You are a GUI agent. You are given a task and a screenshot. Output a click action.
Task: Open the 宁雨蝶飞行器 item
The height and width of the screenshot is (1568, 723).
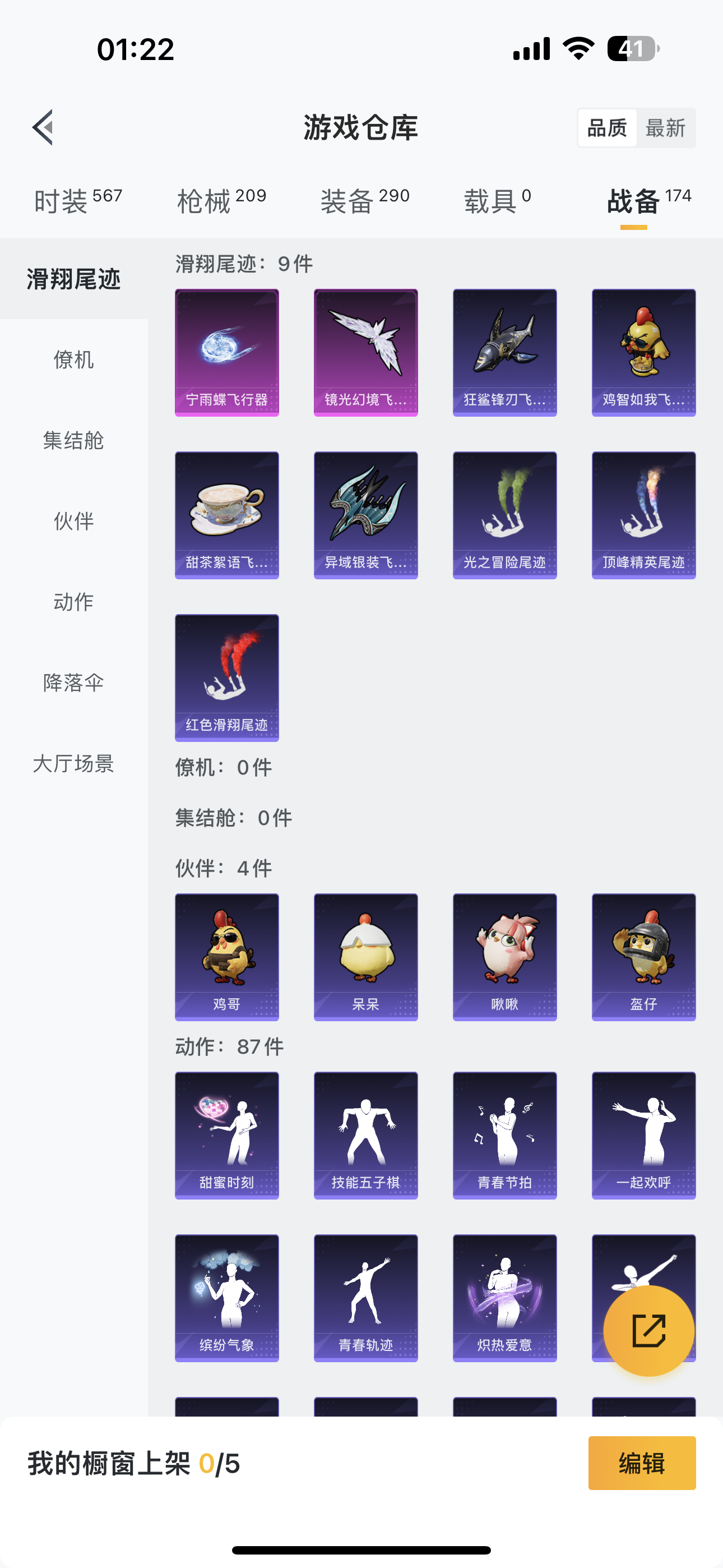(x=227, y=352)
